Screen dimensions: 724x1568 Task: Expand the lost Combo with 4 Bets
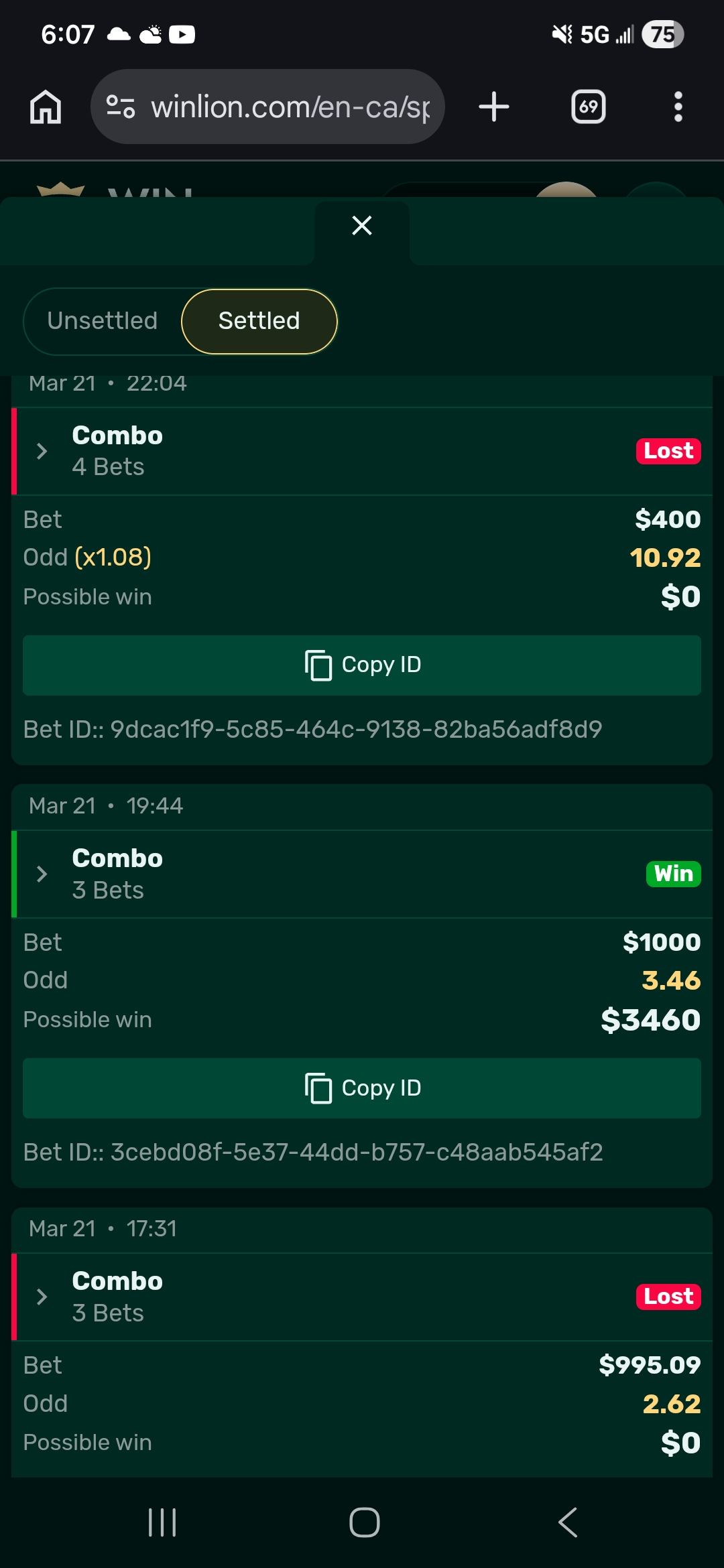[x=42, y=451]
